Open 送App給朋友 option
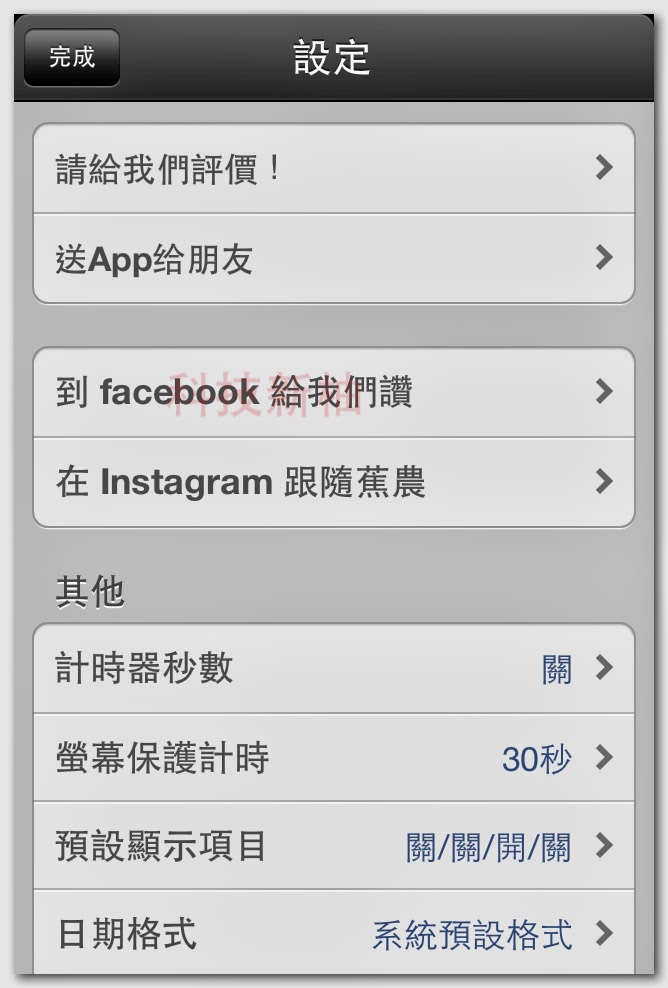668x988 pixels. pyautogui.click(x=334, y=258)
